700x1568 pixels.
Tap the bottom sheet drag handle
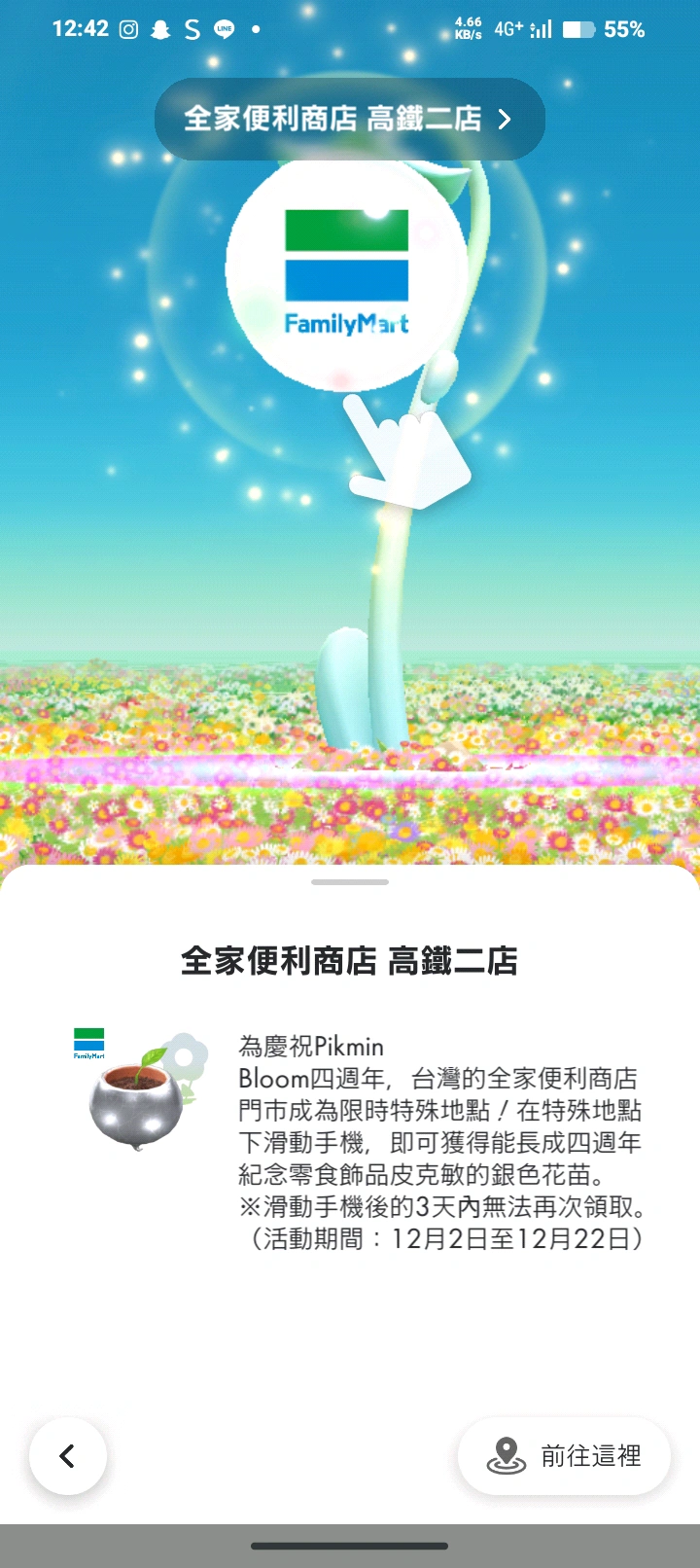(350, 882)
